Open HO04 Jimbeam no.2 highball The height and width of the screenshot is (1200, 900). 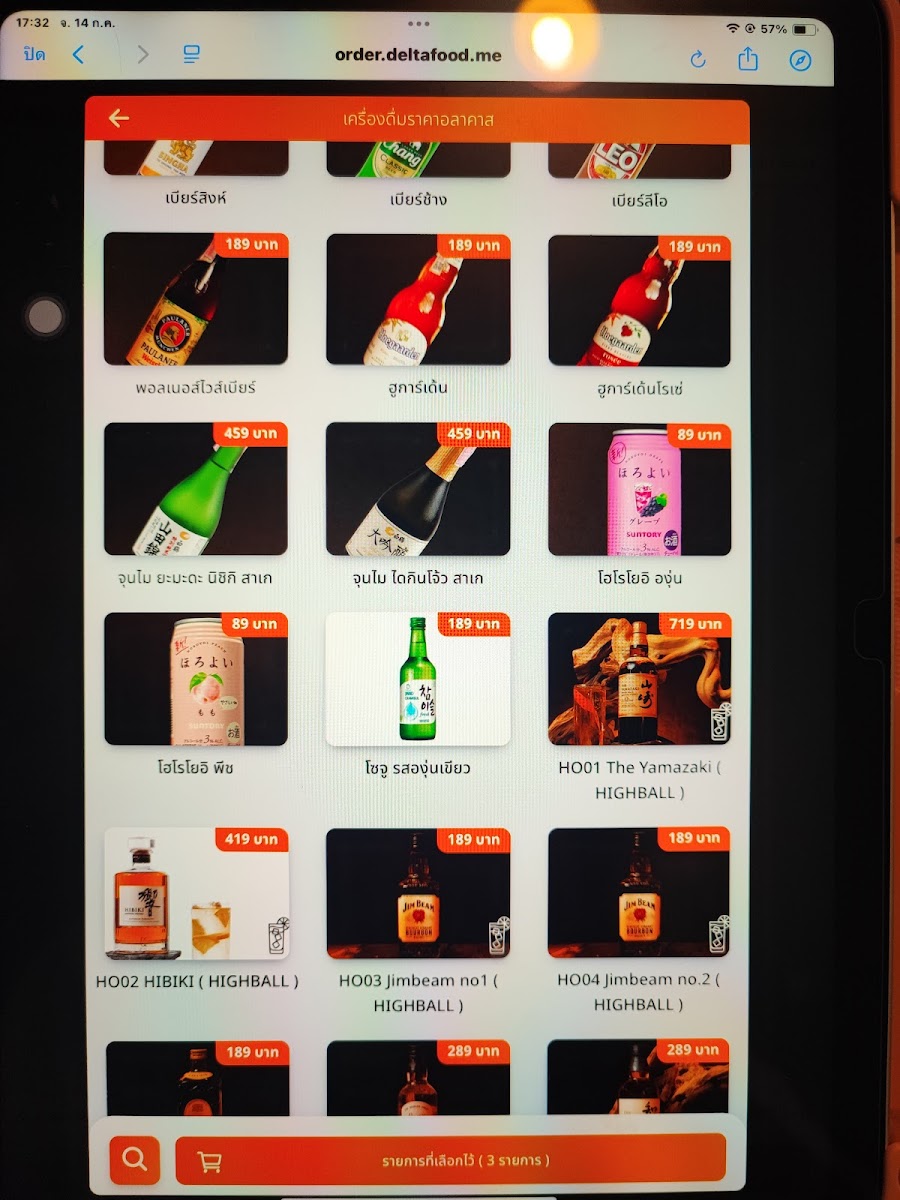pyautogui.click(x=639, y=894)
